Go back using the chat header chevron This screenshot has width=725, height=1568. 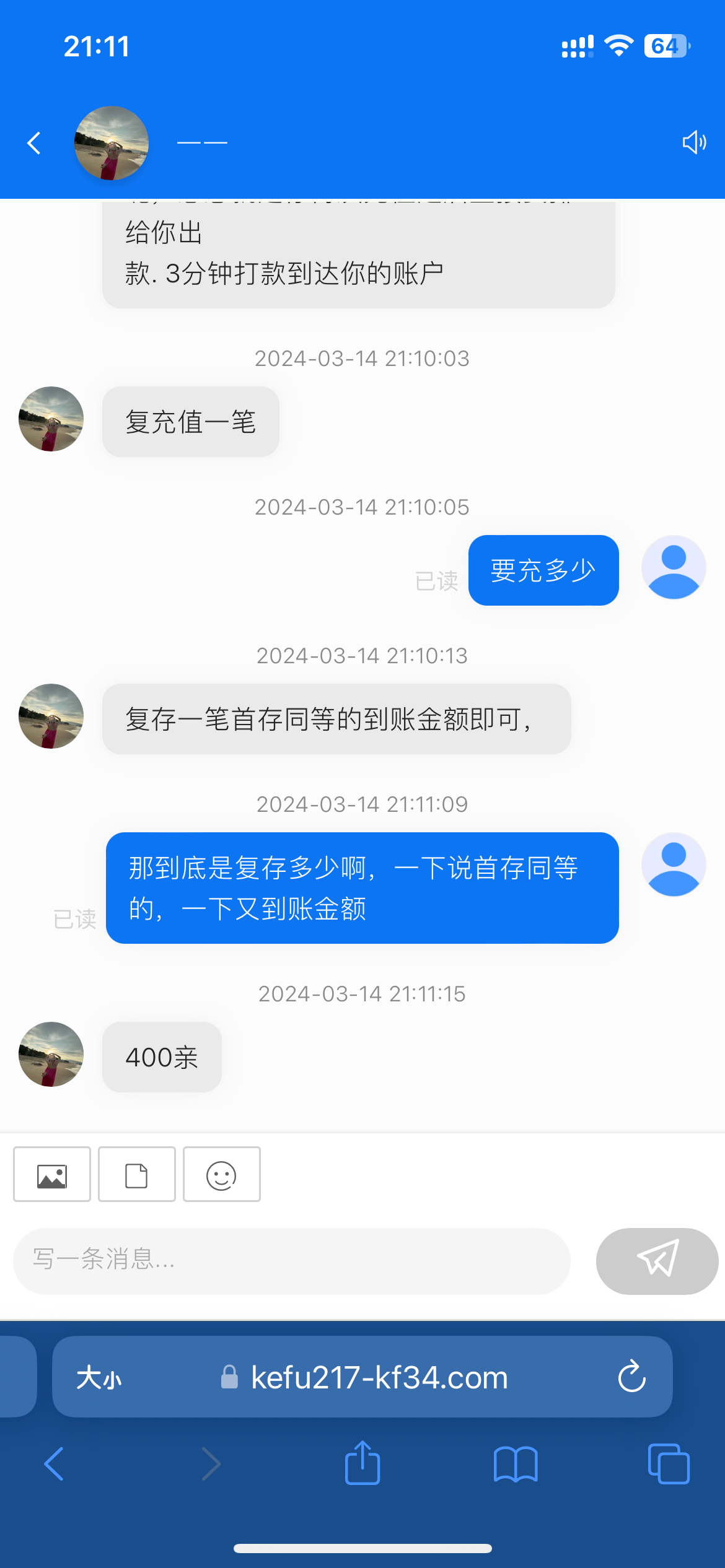34,142
